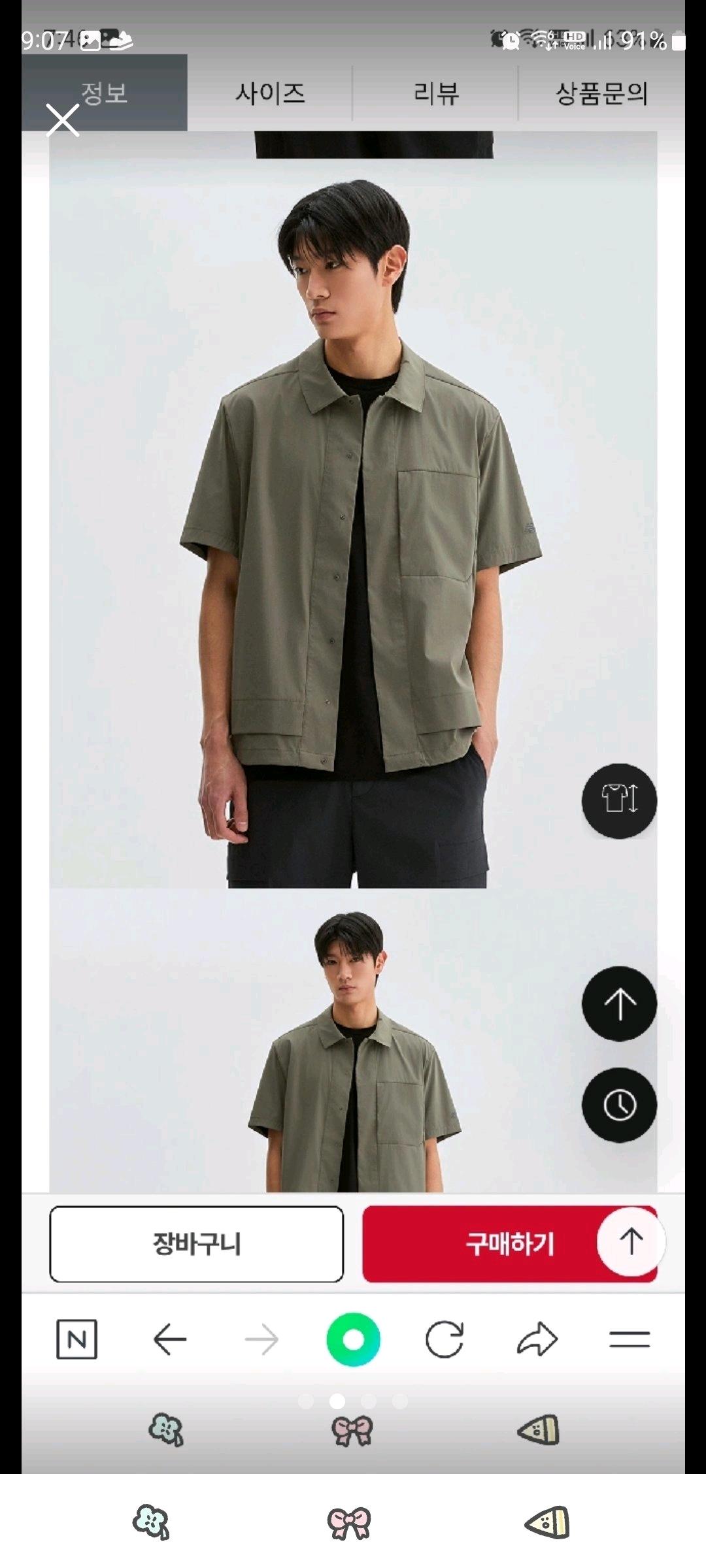Open the 리뷰 tab

pyautogui.click(x=436, y=93)
